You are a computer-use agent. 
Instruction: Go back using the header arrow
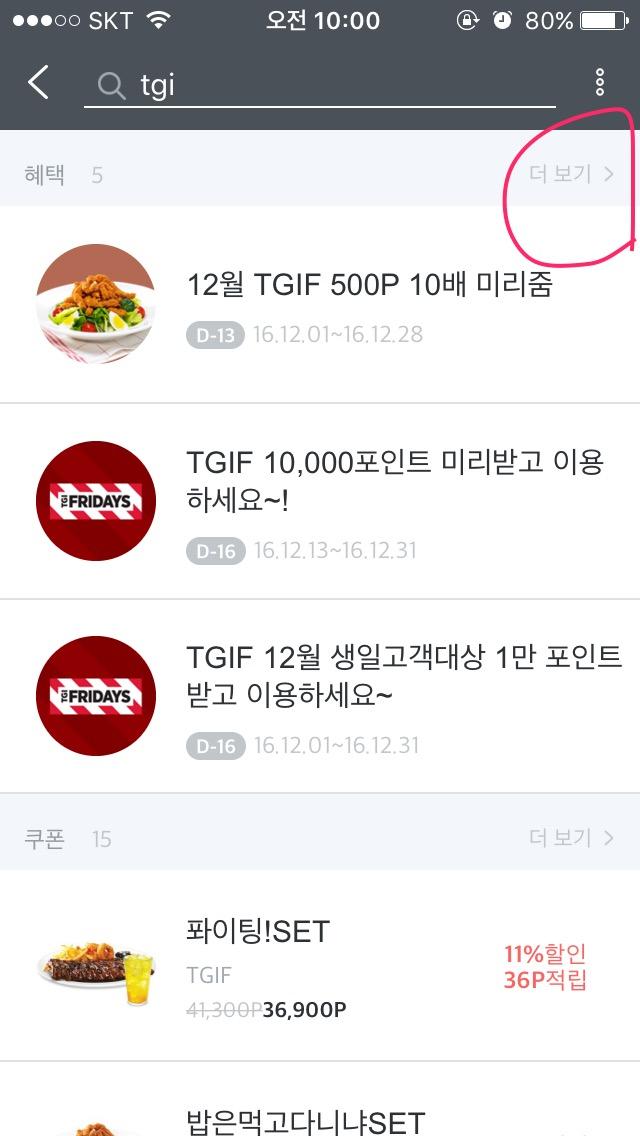point(38,83)
